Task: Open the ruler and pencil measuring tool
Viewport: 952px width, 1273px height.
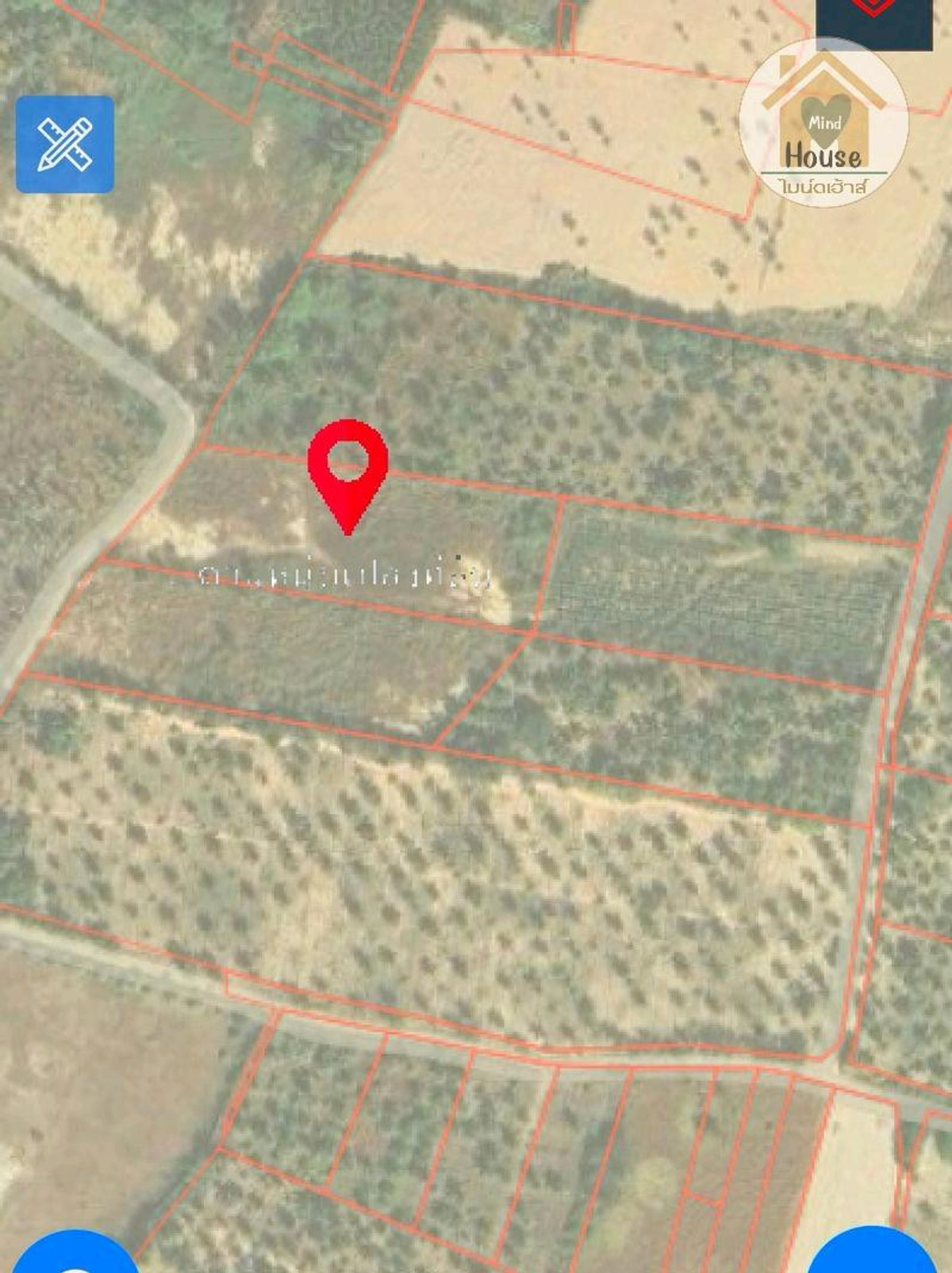Action: point(65,144)
